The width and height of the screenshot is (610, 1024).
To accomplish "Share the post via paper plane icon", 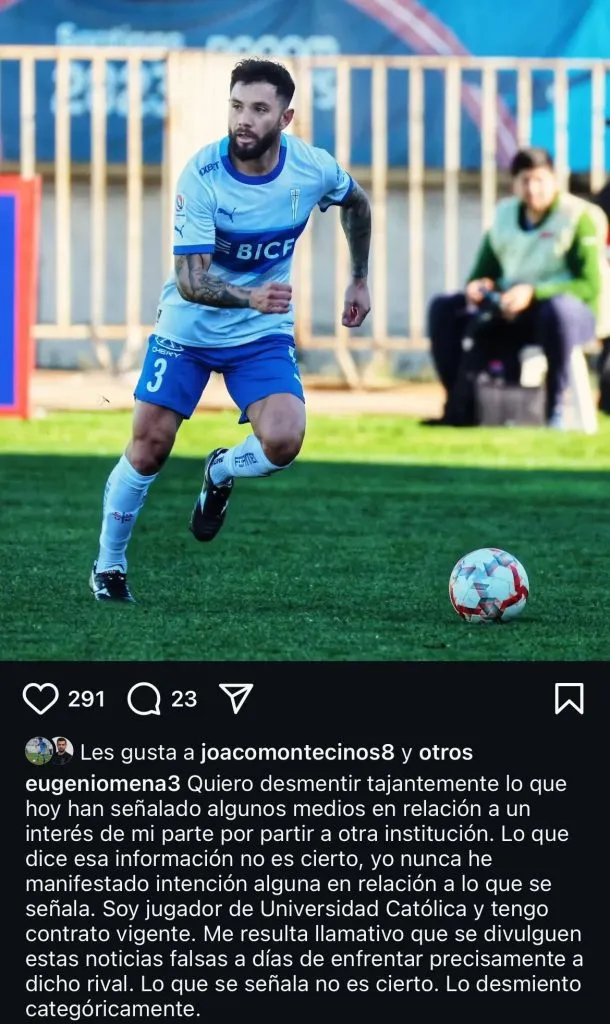I will [236, 698].
